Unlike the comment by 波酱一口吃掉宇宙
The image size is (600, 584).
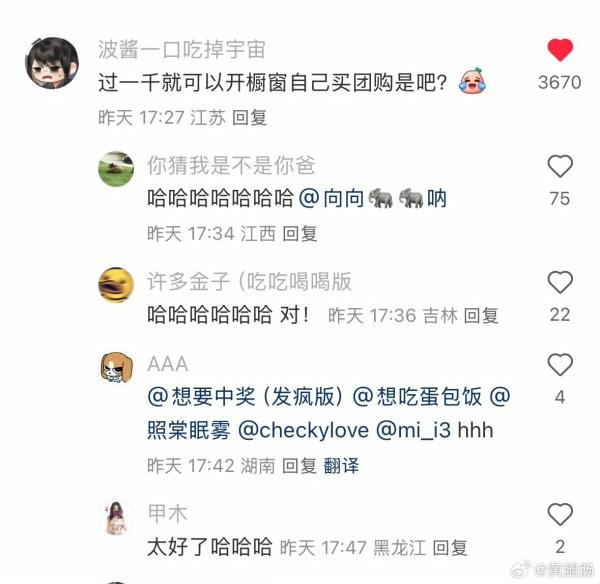560,50
